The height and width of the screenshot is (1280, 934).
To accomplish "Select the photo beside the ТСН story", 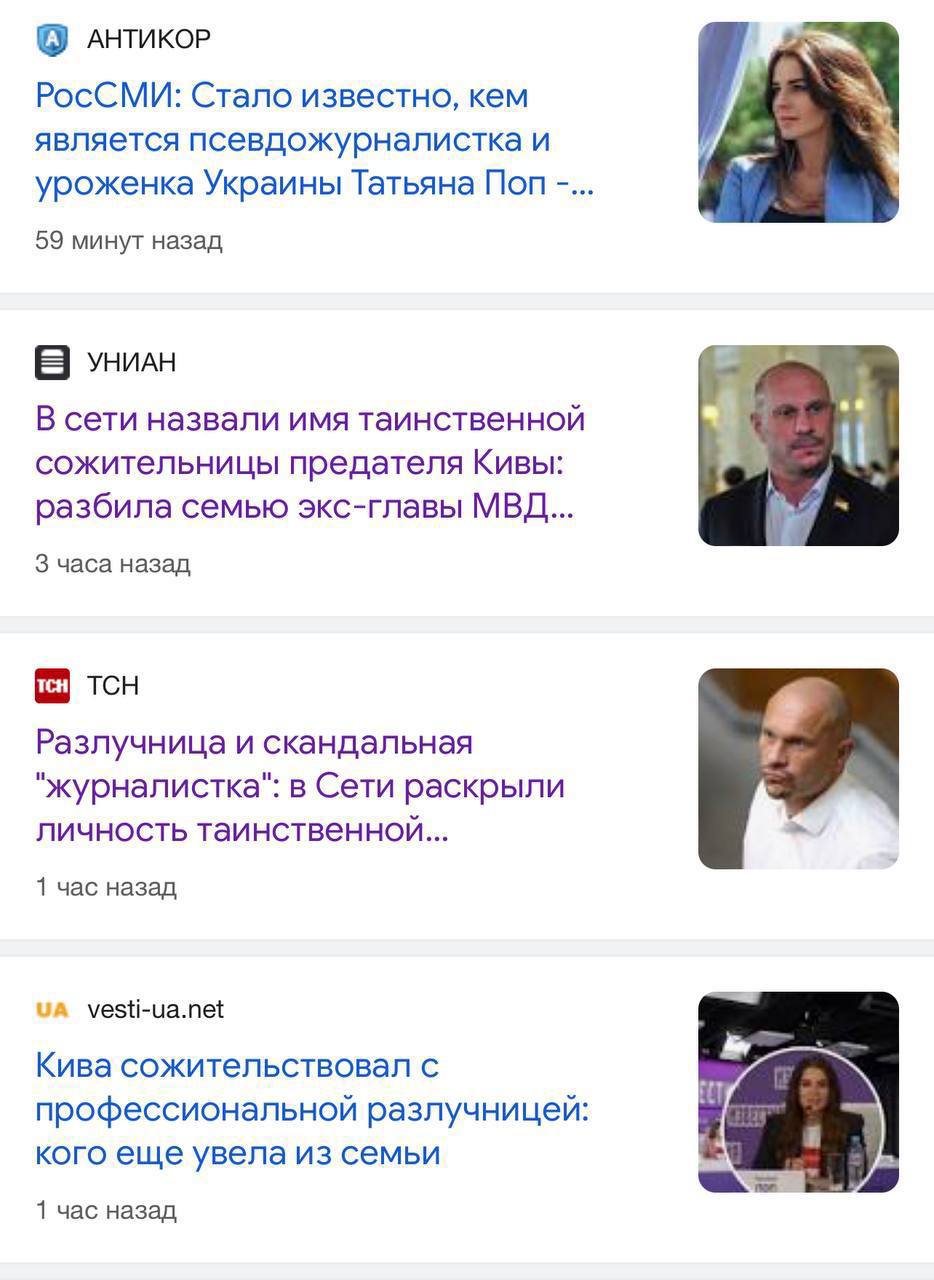I will coord(798,768).
